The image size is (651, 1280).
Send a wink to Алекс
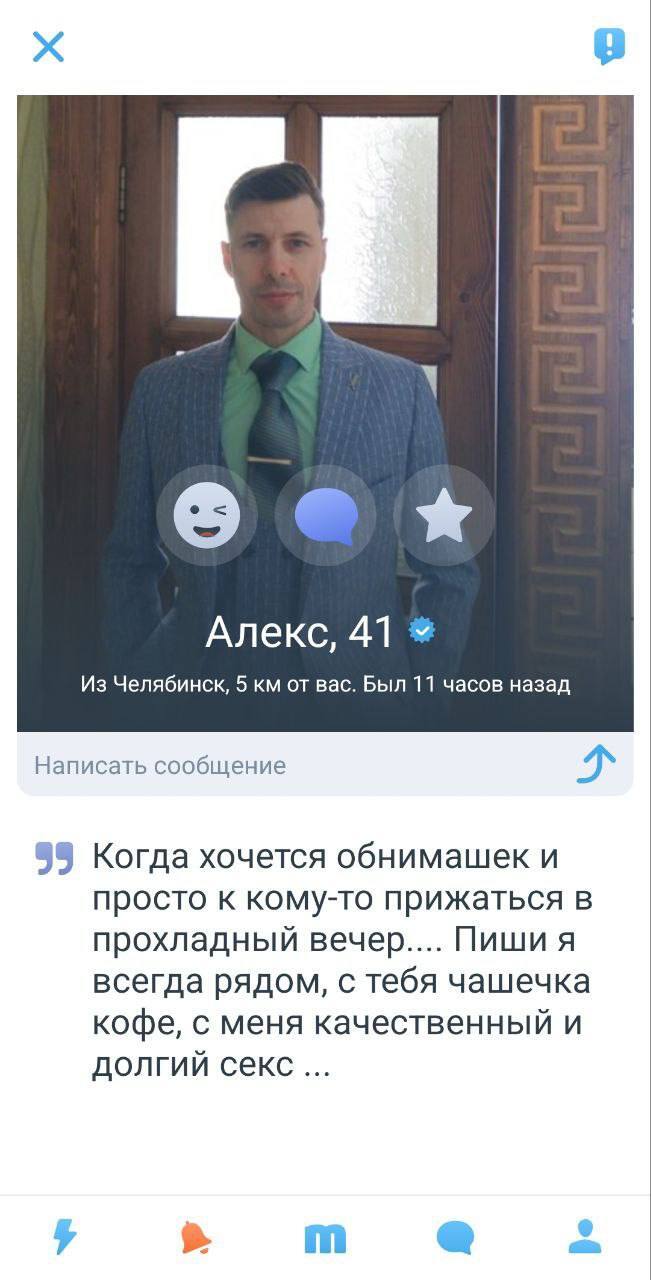point(207,515)
